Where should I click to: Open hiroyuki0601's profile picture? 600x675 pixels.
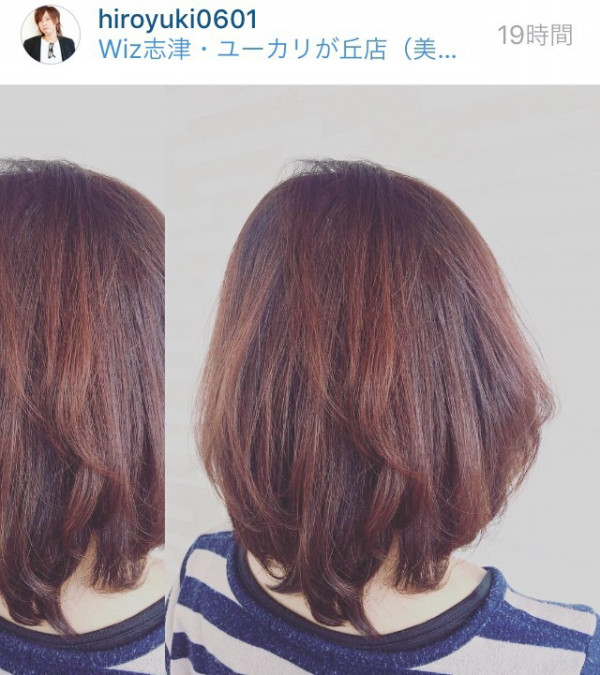click(49, 37)
